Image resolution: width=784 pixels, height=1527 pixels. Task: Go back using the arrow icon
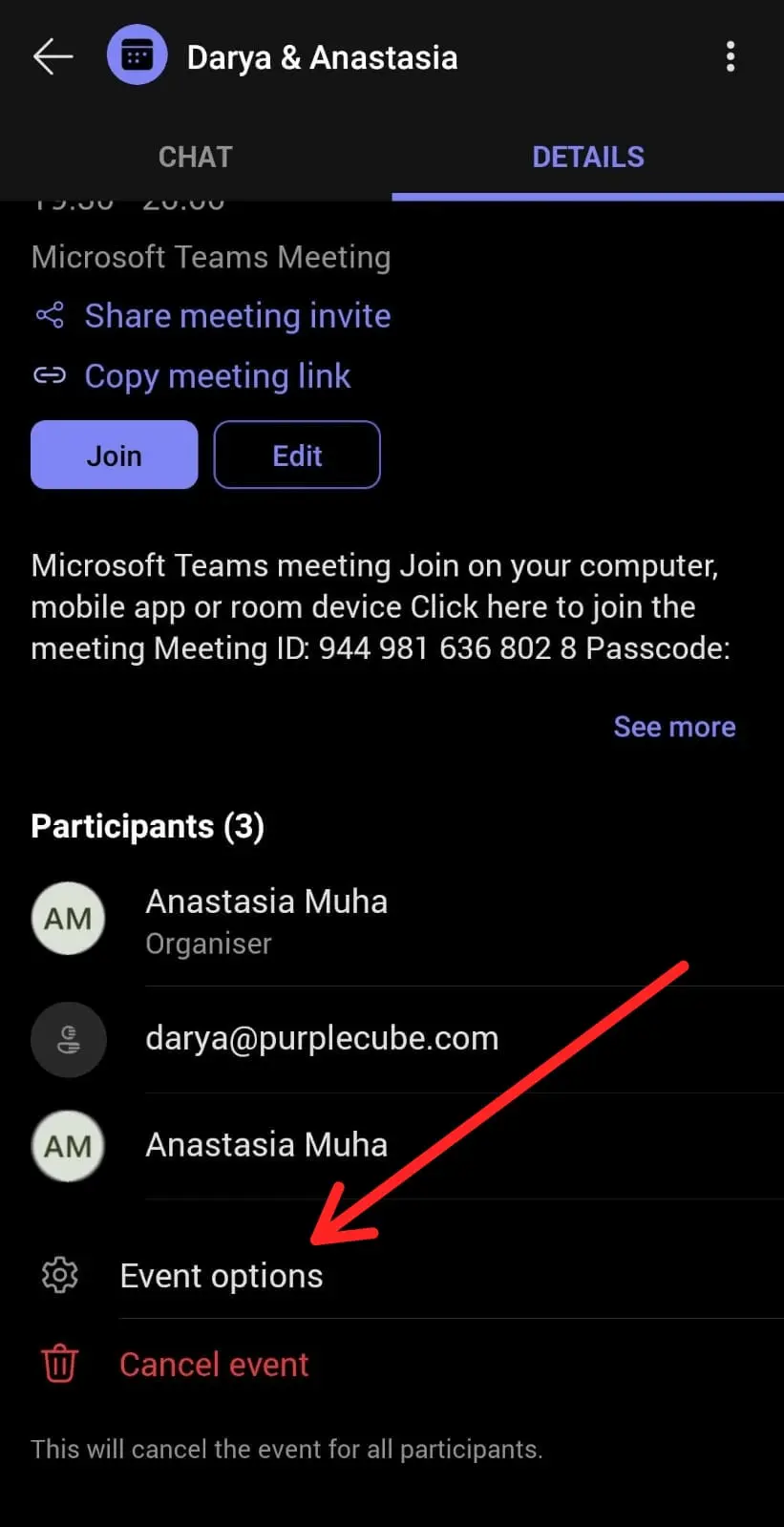(53, 56)
